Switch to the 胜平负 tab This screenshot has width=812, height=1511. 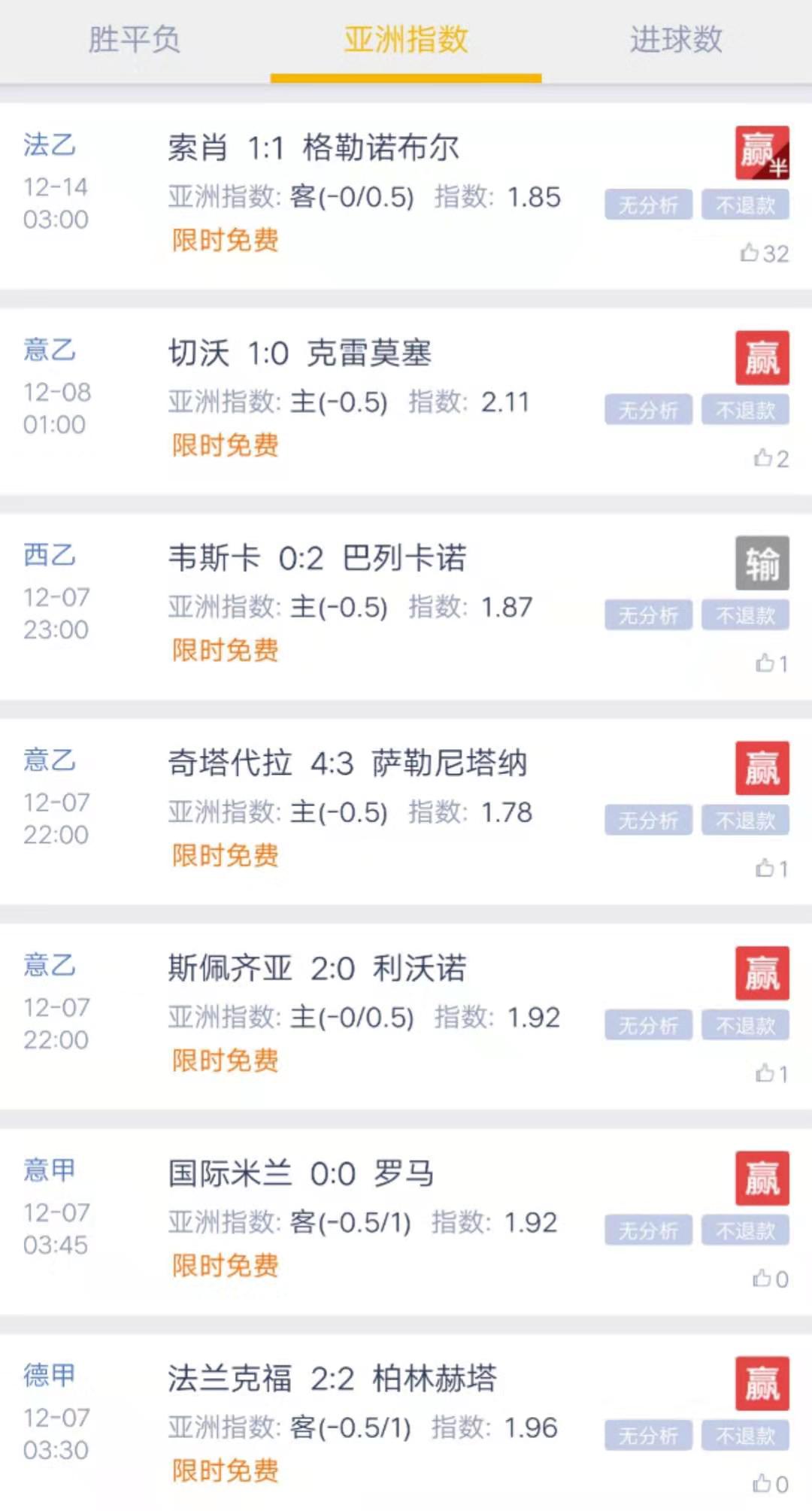135,40
